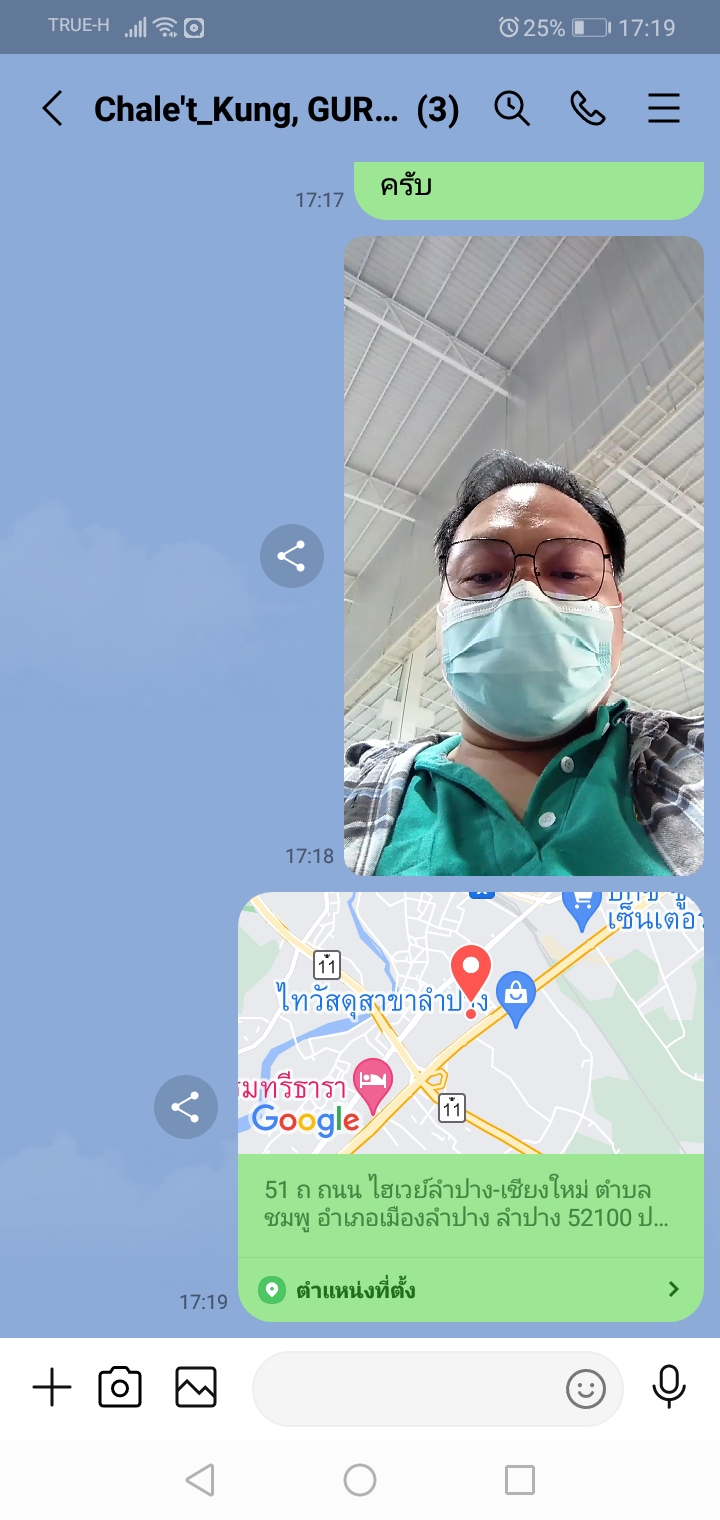Share the location message
This screenshot has height=1520, width=720.
click(185, 1107)
